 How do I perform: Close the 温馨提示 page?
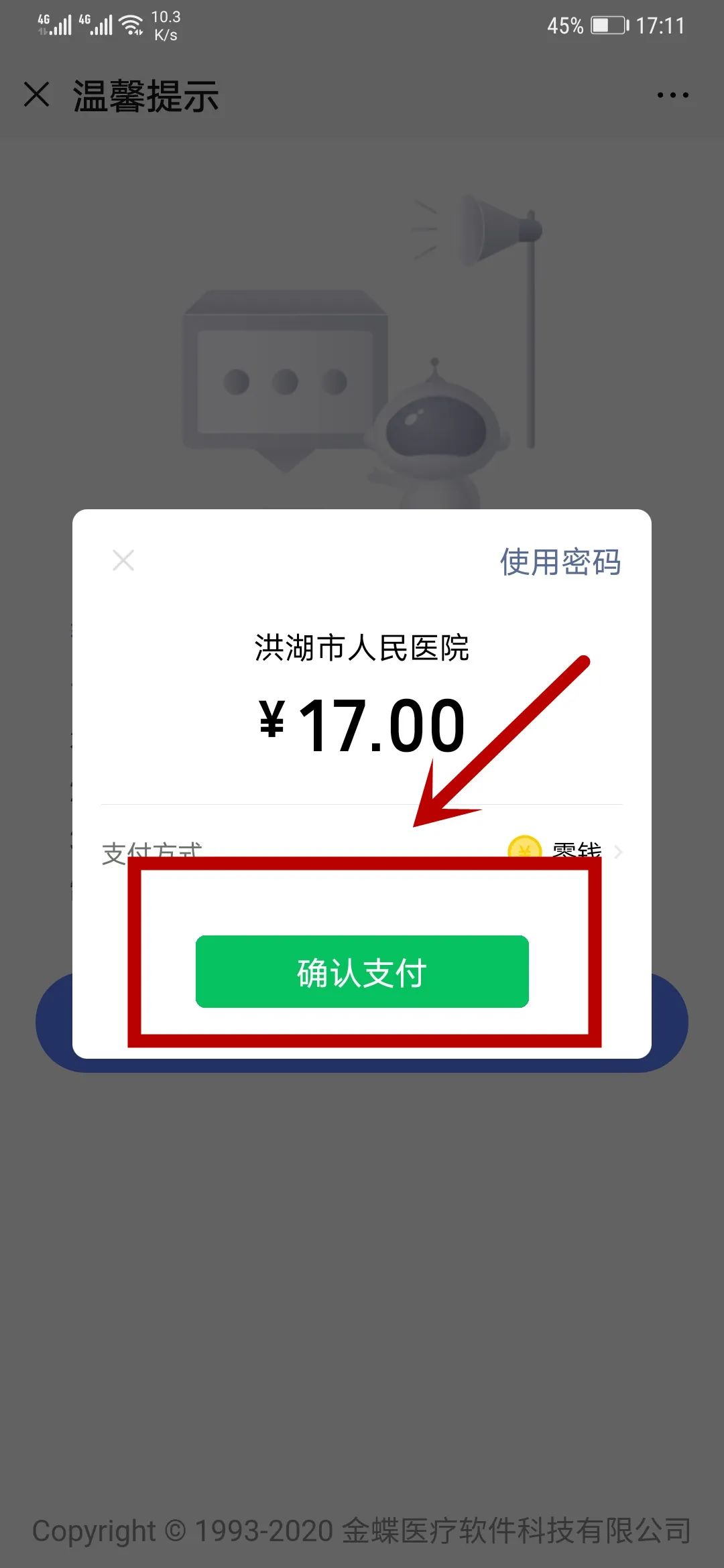tap(37, 94)
